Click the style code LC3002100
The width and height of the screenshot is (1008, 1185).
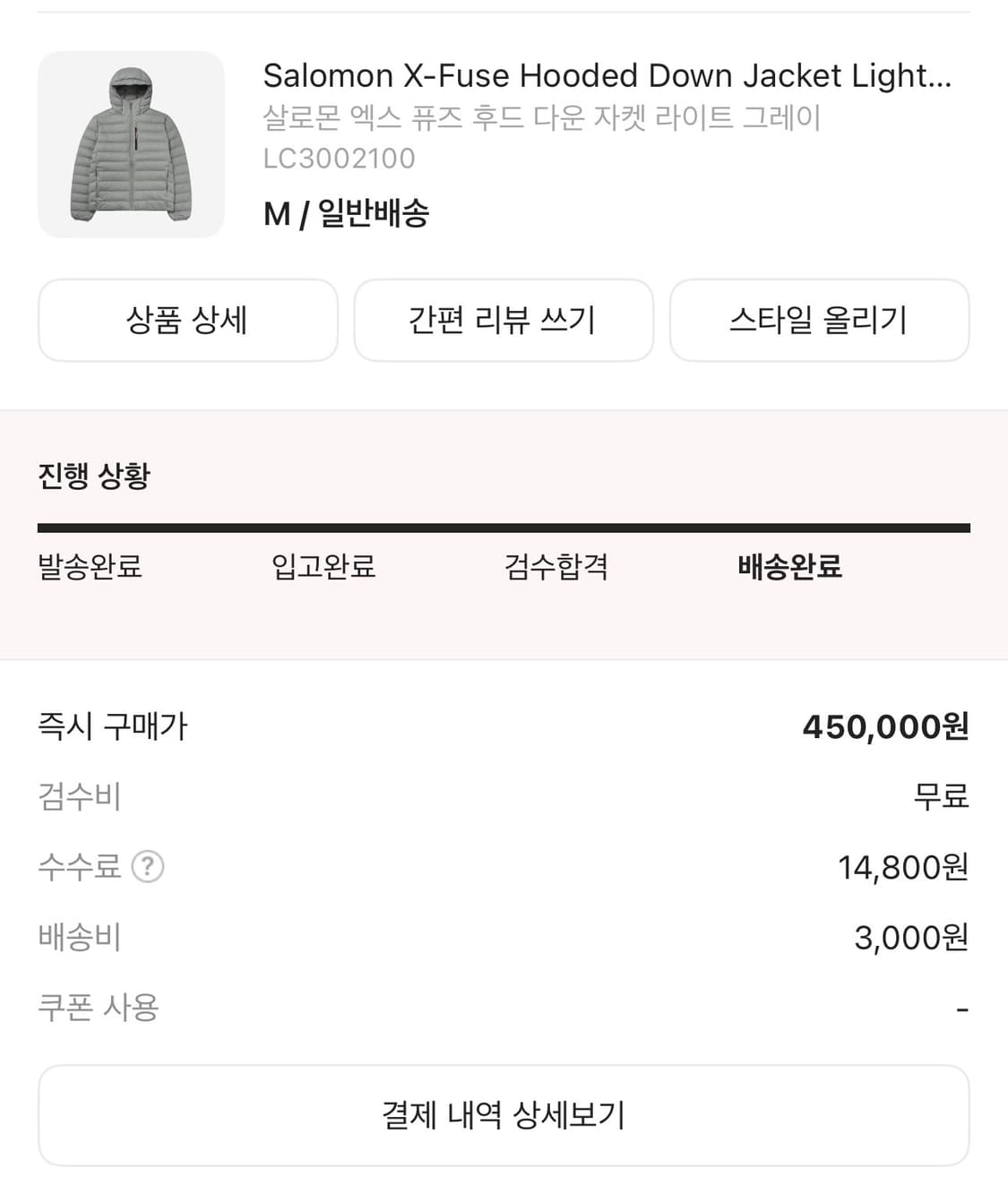[x=339, y=158]
